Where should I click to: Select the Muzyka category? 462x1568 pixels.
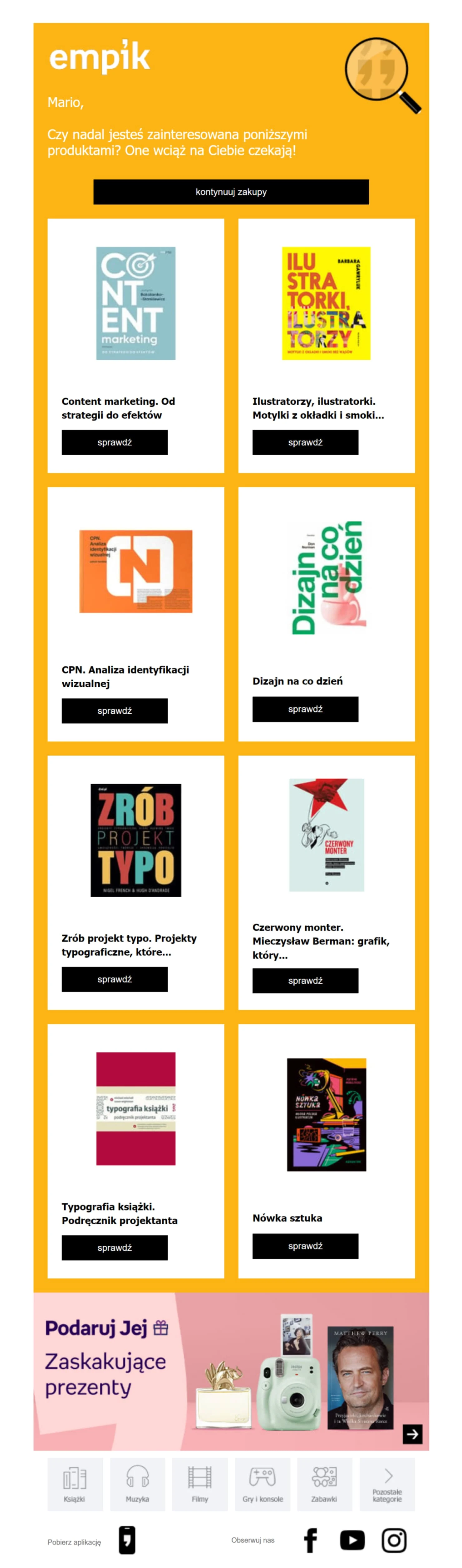click(138, 1484)
